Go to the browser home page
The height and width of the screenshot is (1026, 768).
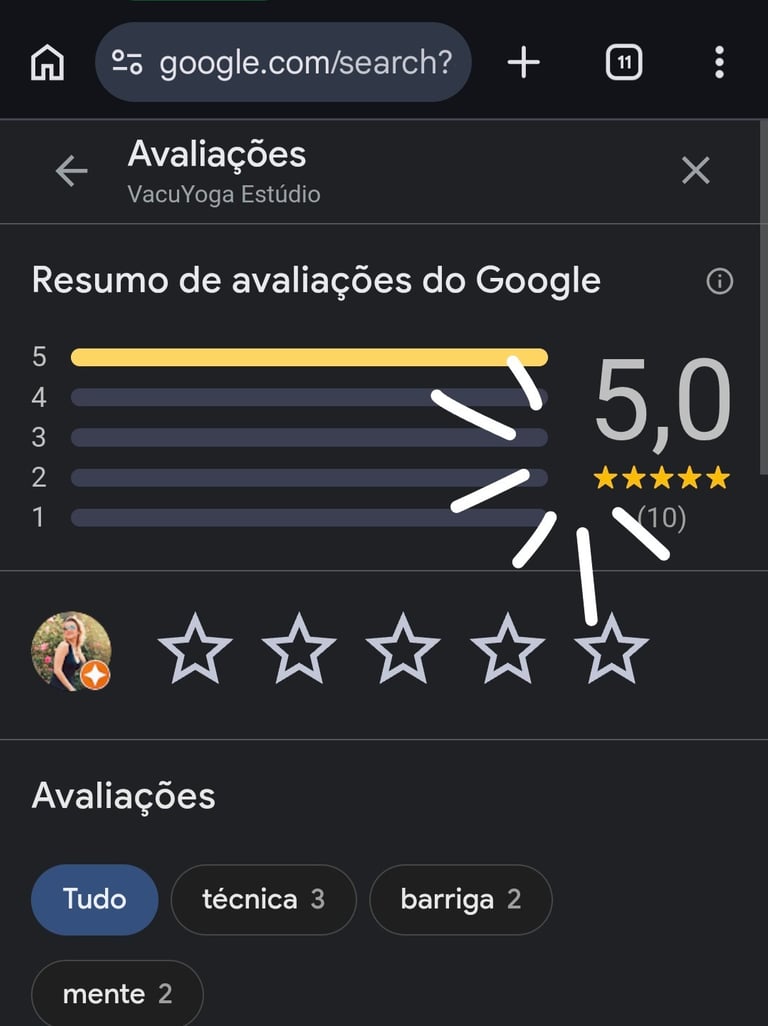(47, 64)
